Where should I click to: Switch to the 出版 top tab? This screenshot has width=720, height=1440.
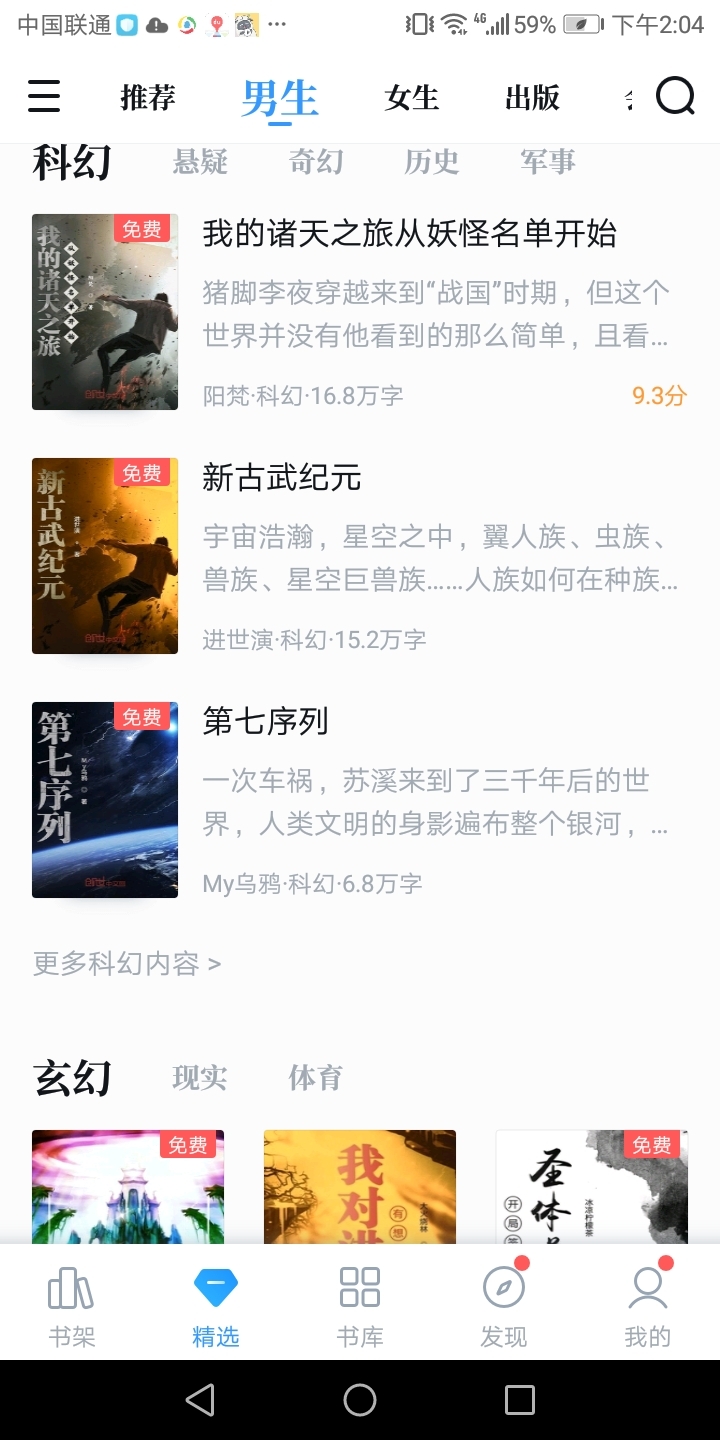[x=532, y=97]
